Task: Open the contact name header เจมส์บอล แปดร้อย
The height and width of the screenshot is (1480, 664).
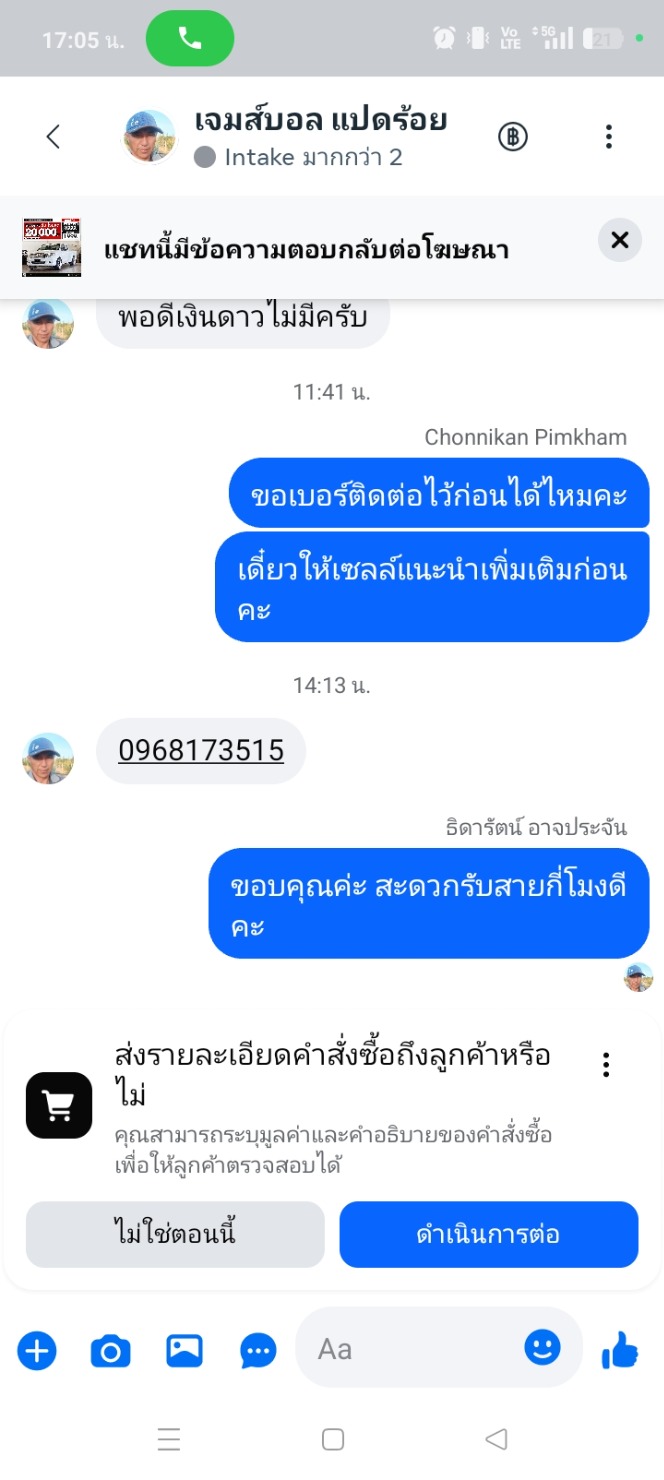Action: point(320,121)
